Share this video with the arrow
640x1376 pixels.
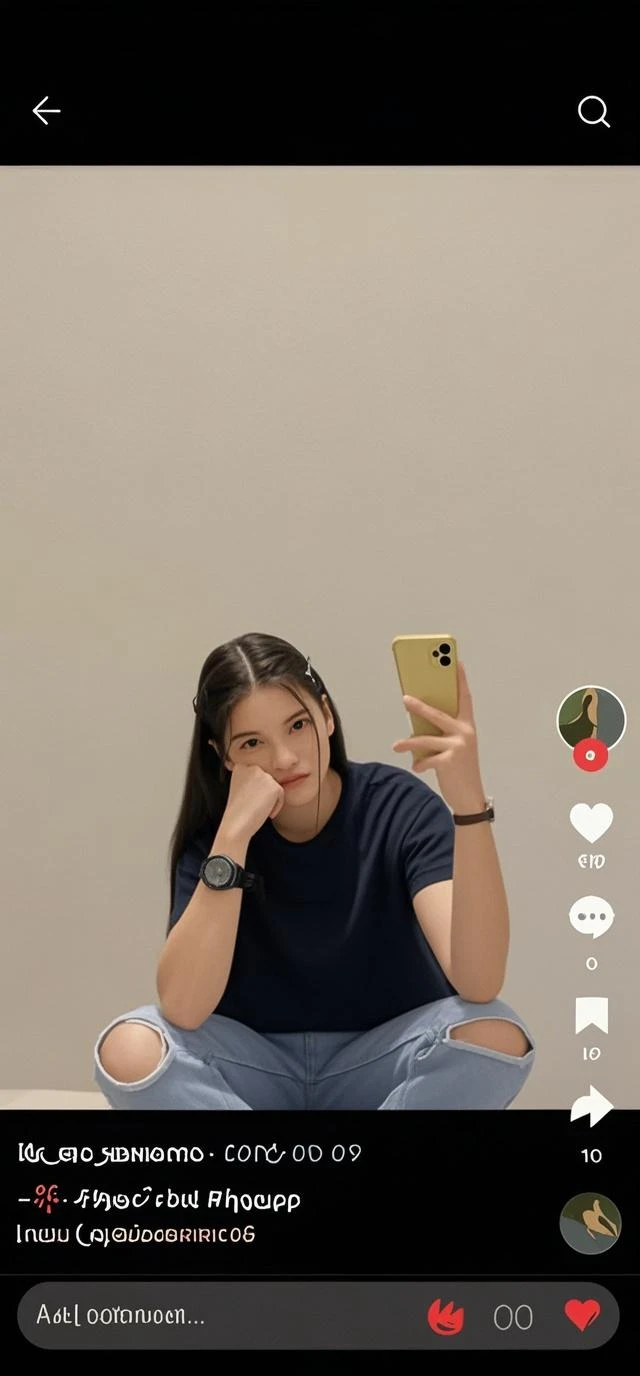(591, 1107)
